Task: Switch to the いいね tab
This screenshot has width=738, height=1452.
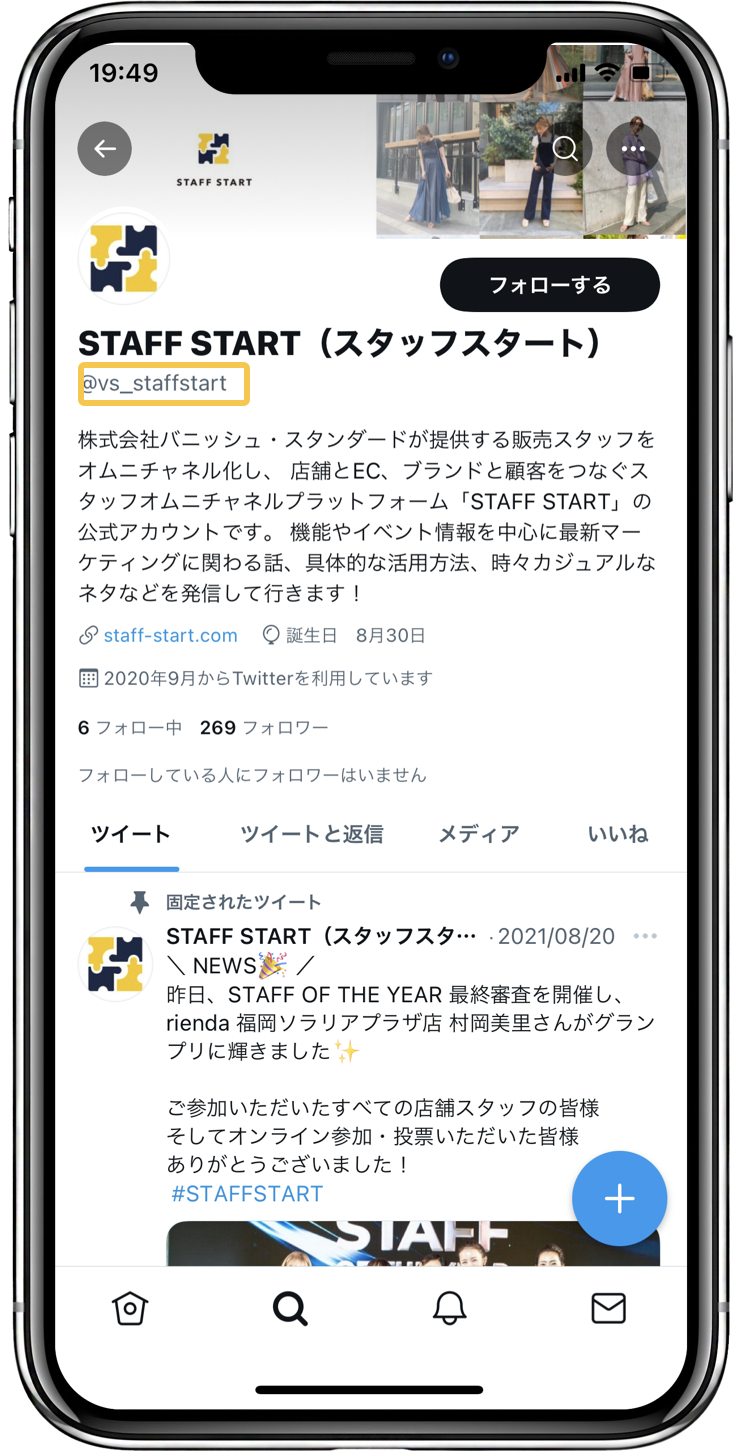Action: [618, 834]
